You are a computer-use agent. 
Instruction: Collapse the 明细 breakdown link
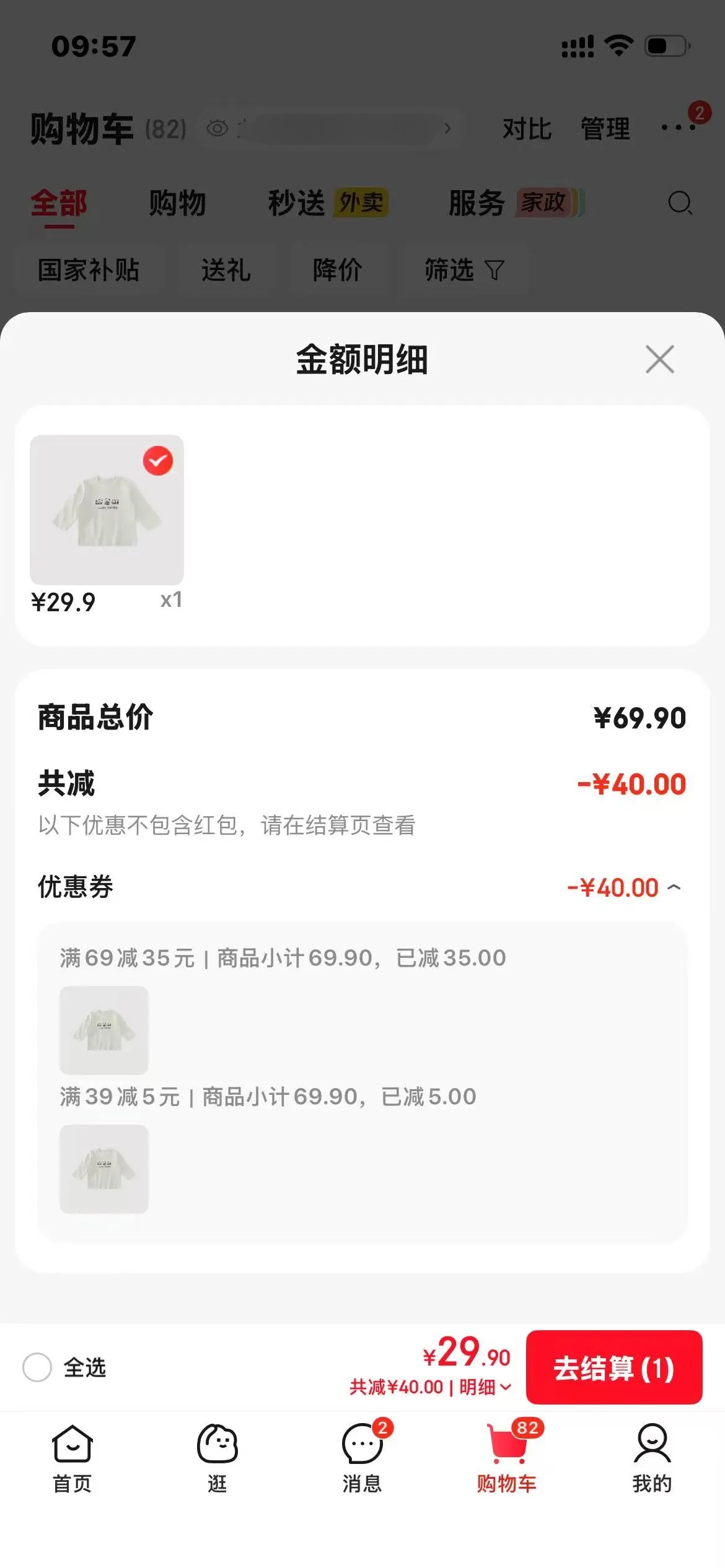pyautogui.click(x=486, y=1387)
